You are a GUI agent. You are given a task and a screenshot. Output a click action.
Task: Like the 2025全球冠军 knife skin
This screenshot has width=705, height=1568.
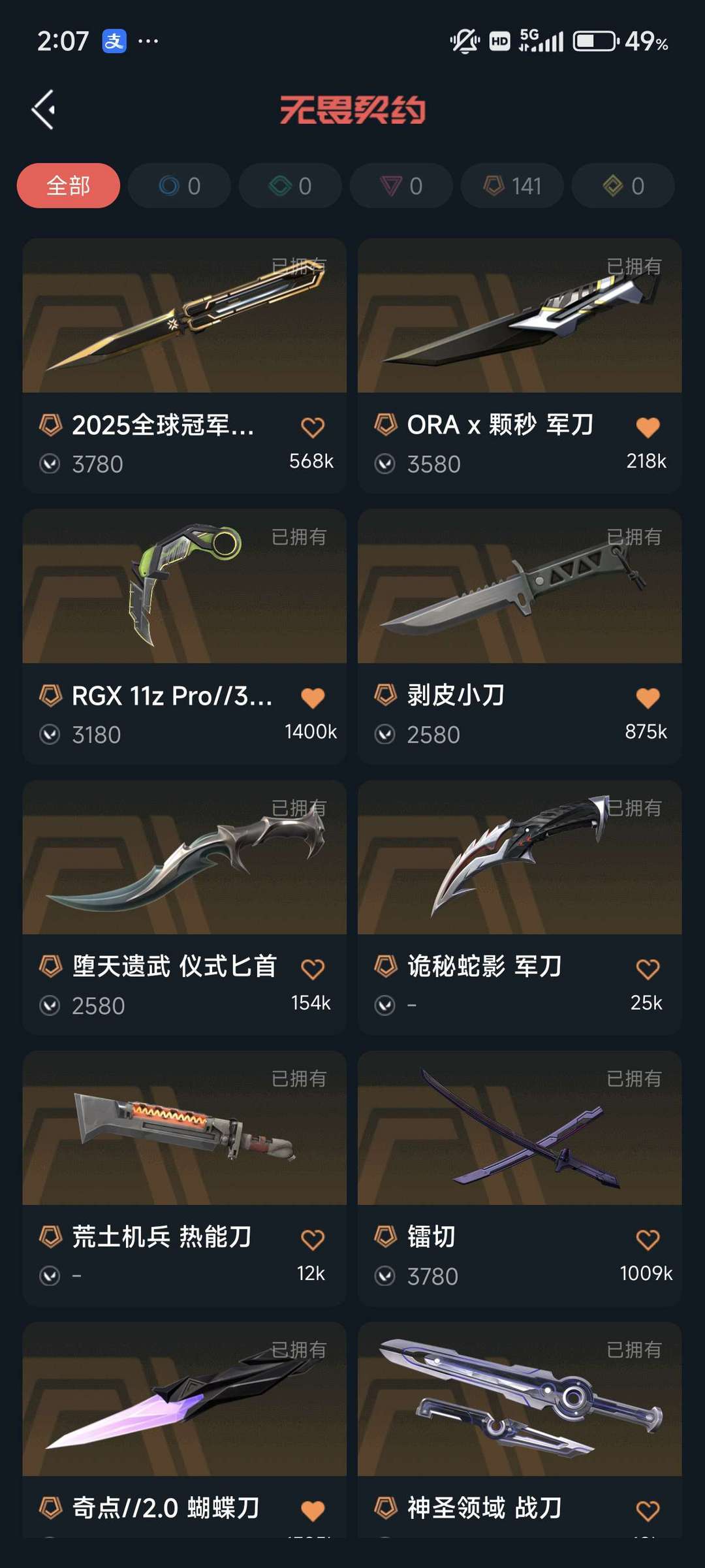pos(313,428)
